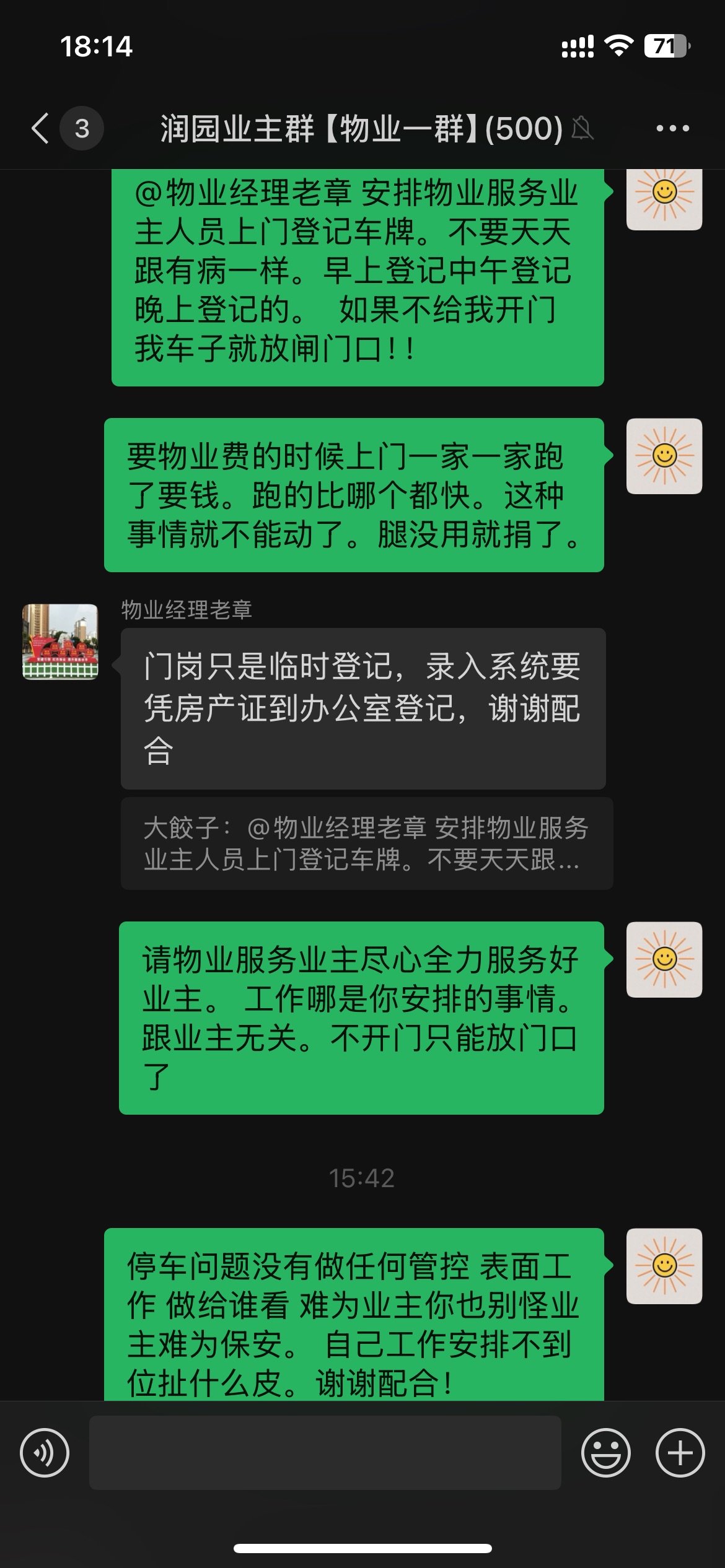
Task: Tap the message text input field
Action: click(x=325, y=1452)
